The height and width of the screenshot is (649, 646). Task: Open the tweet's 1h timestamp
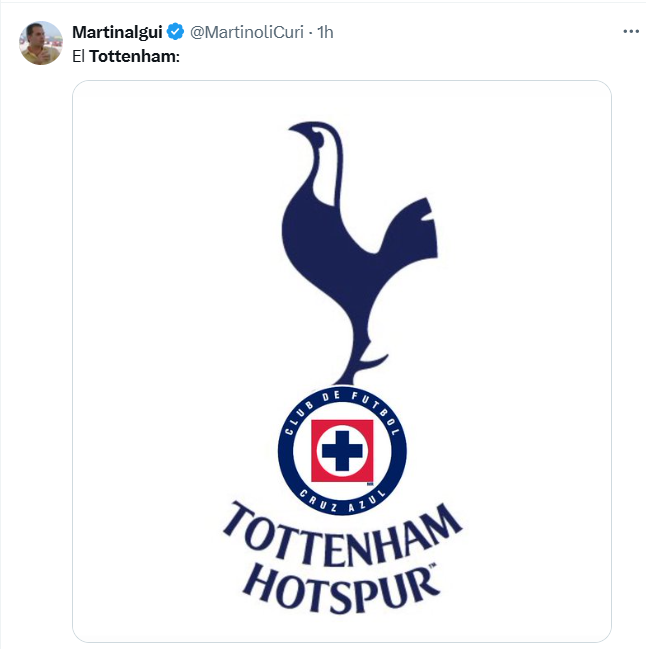pos(325,32)
